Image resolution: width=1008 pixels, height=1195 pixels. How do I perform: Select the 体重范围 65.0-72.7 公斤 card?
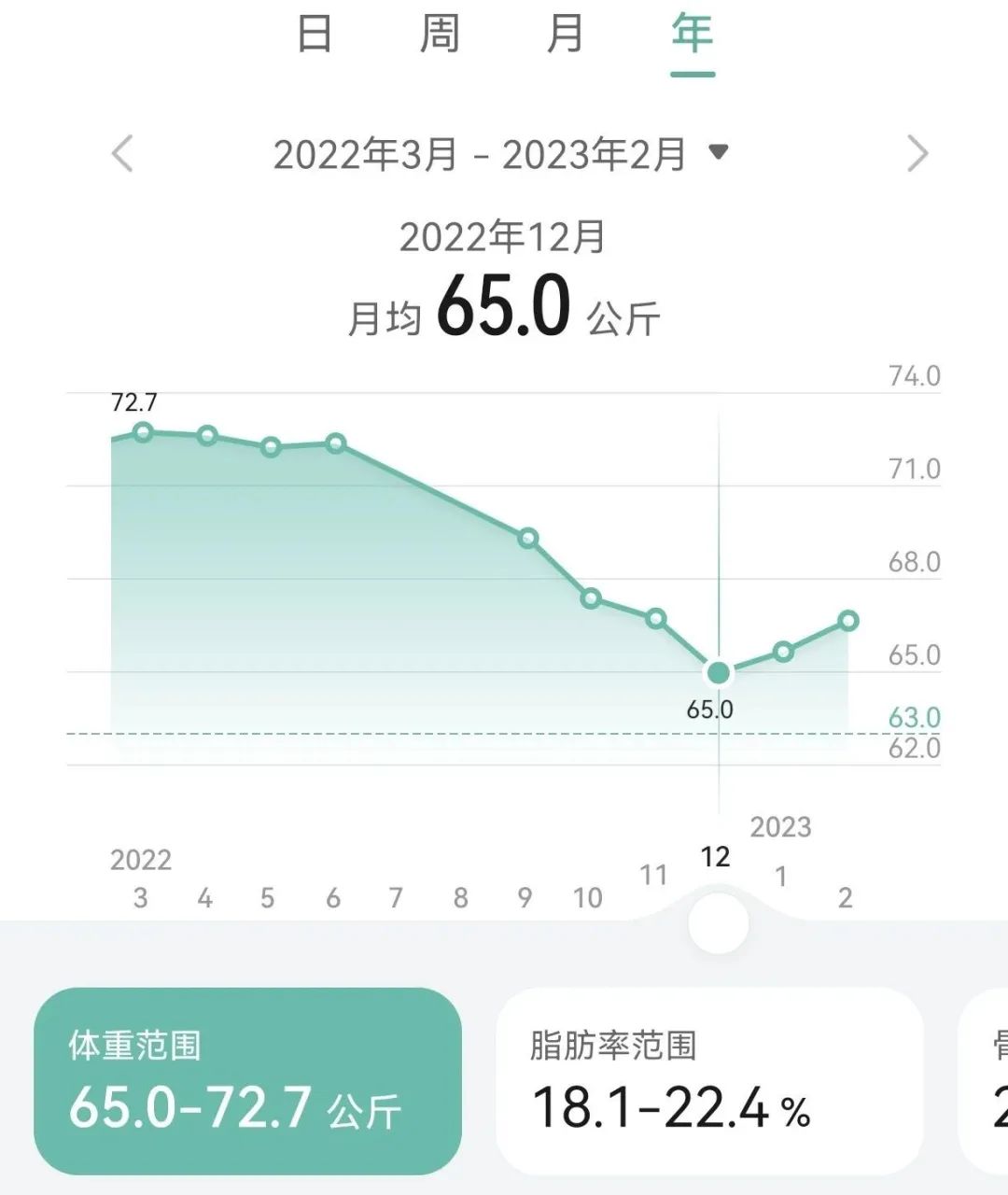(x=247, y=1080)
